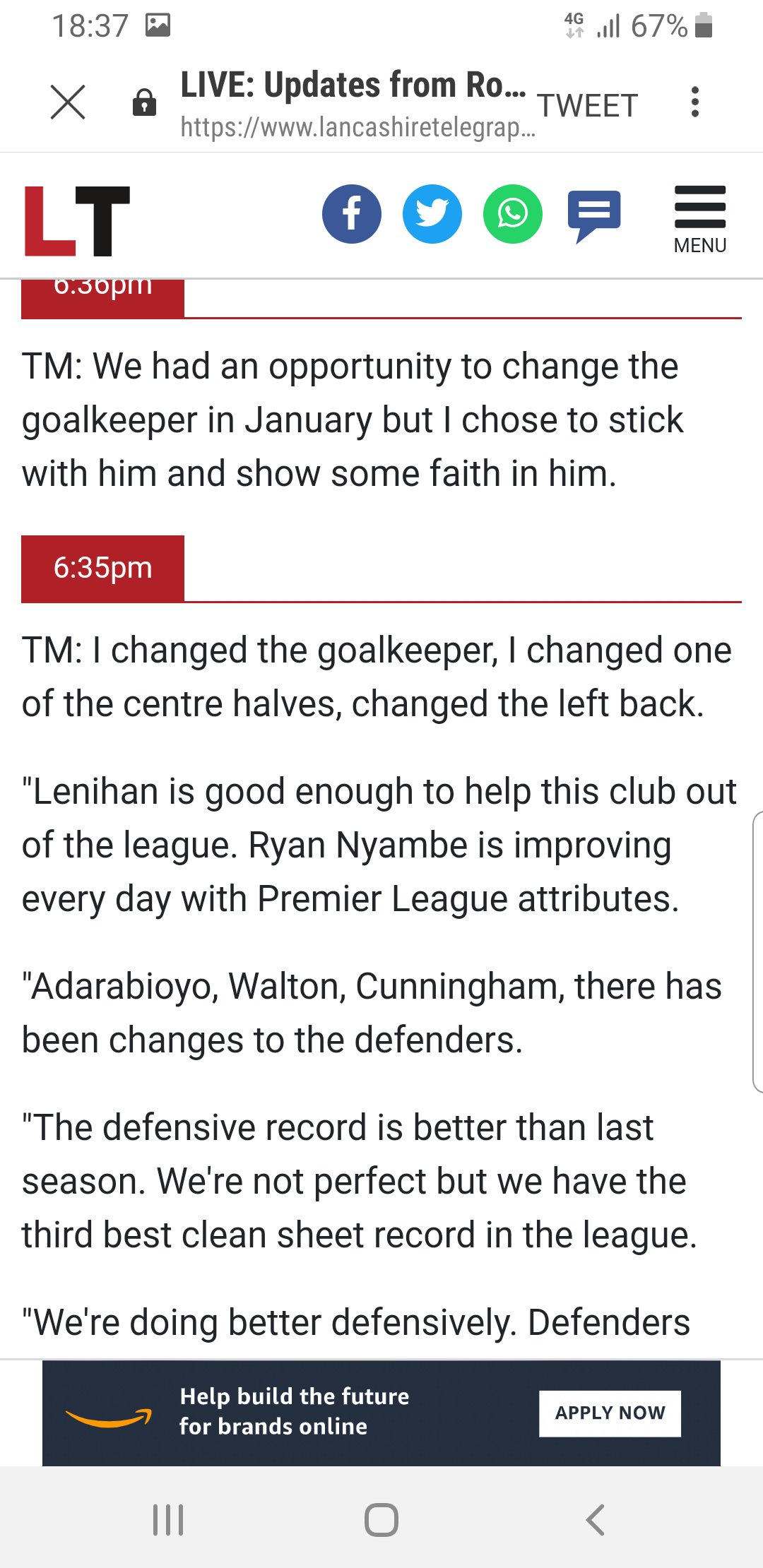Go to the LT homepage logo
This screenshot has width=763, height=1568.
pos(77,220)
